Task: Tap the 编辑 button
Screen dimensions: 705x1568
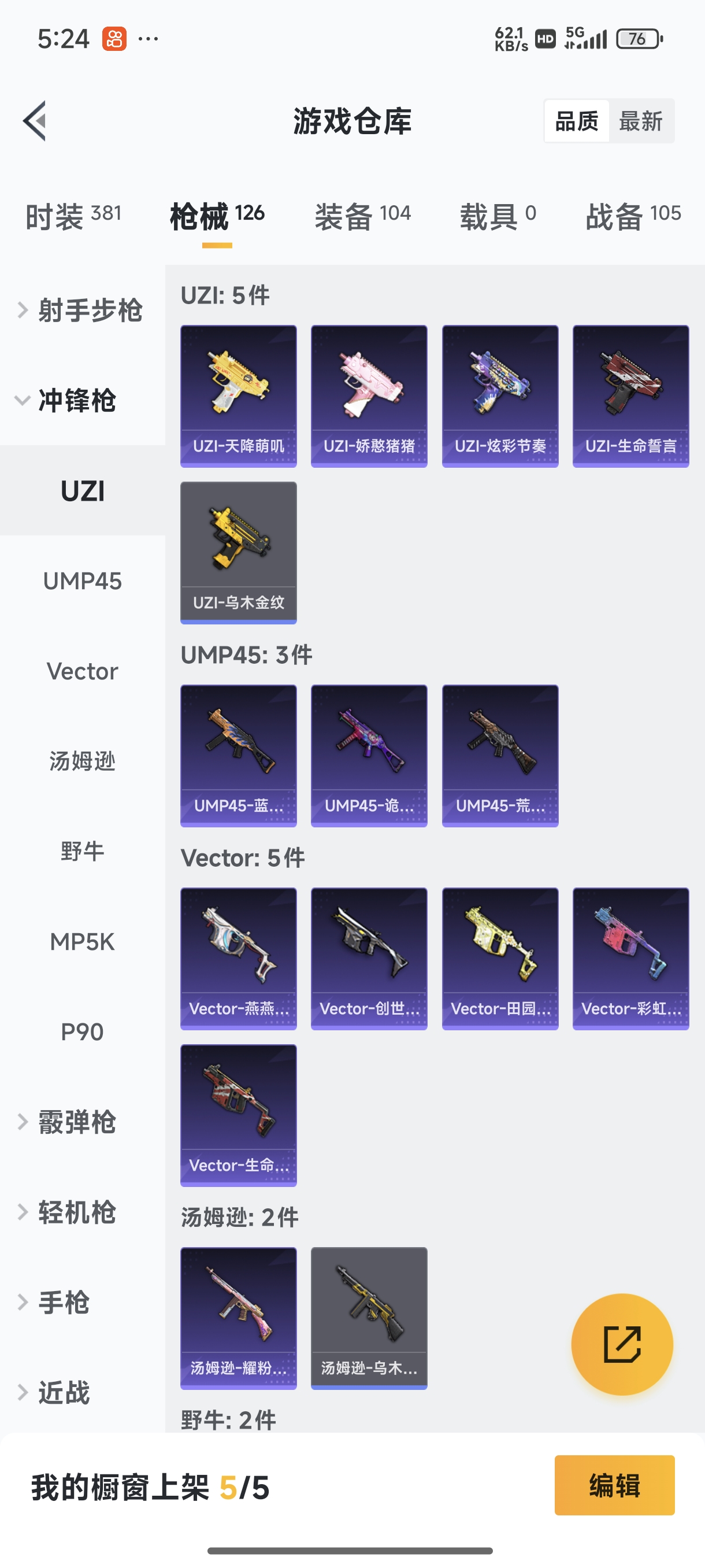Action: (614, 1485)
